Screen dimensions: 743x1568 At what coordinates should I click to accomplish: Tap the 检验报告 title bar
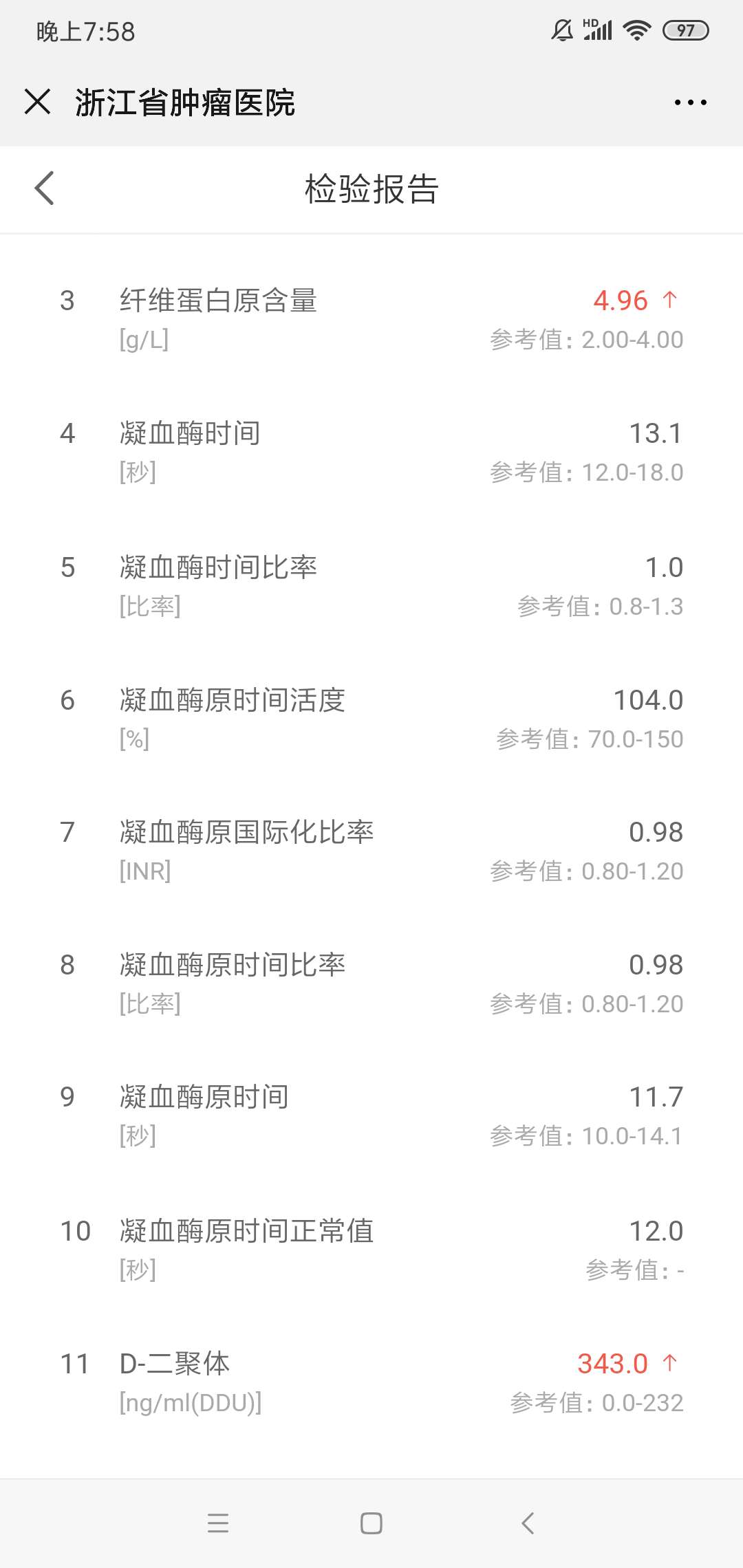pos(371,188)
